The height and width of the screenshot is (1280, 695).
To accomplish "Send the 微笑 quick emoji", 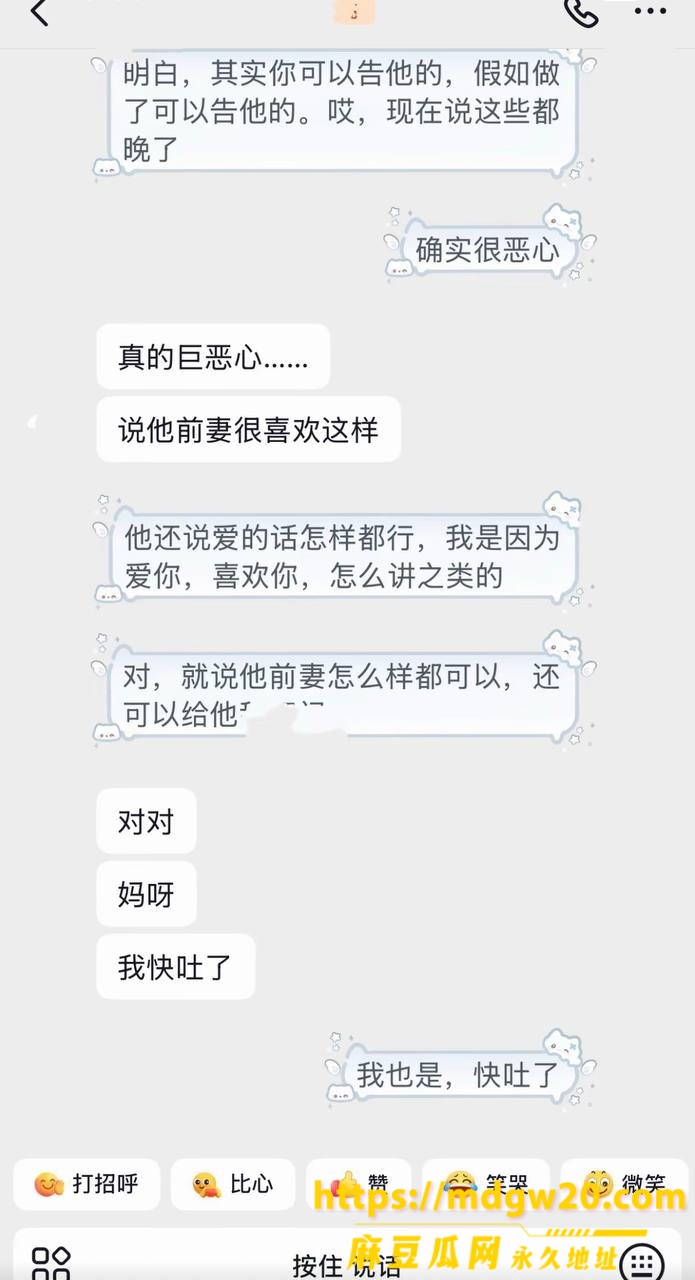I will click(624, 1185).
